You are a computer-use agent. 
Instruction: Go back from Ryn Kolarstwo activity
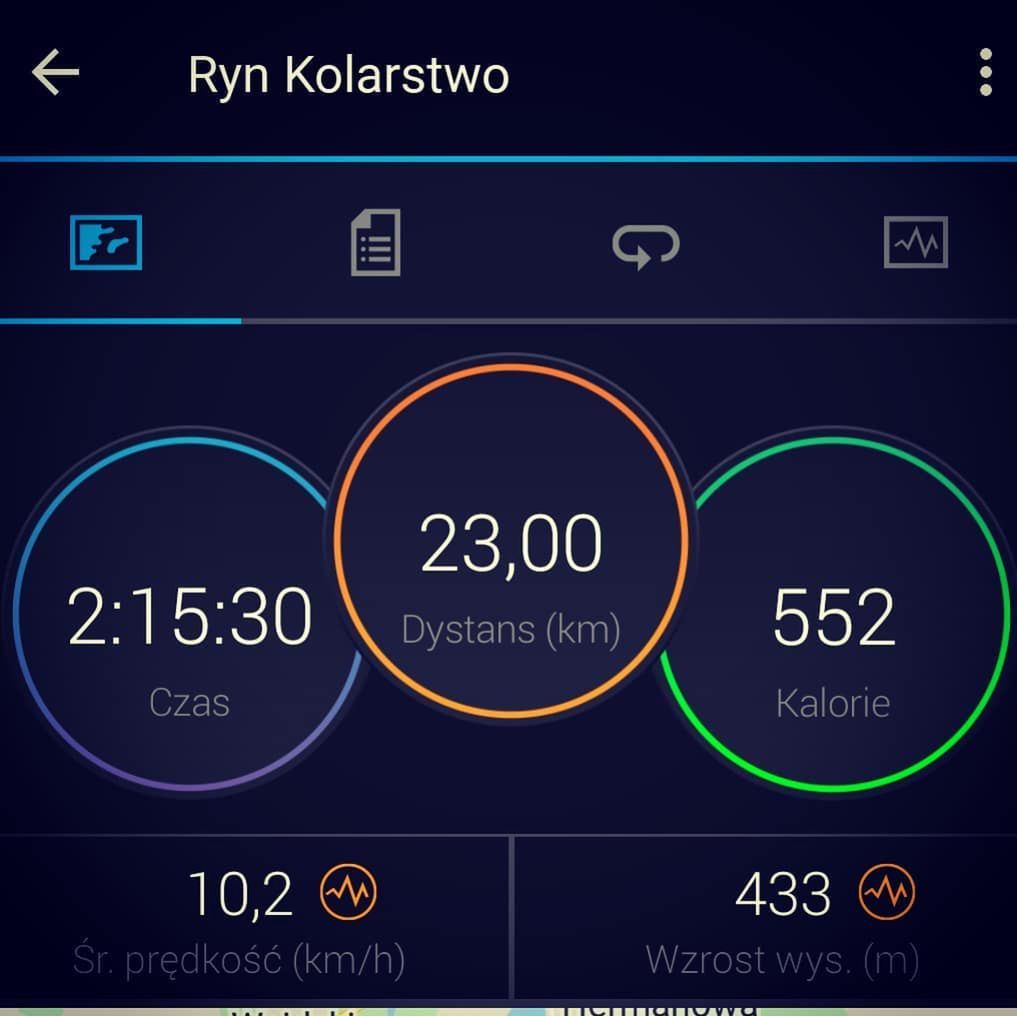(x=56, y=74)
